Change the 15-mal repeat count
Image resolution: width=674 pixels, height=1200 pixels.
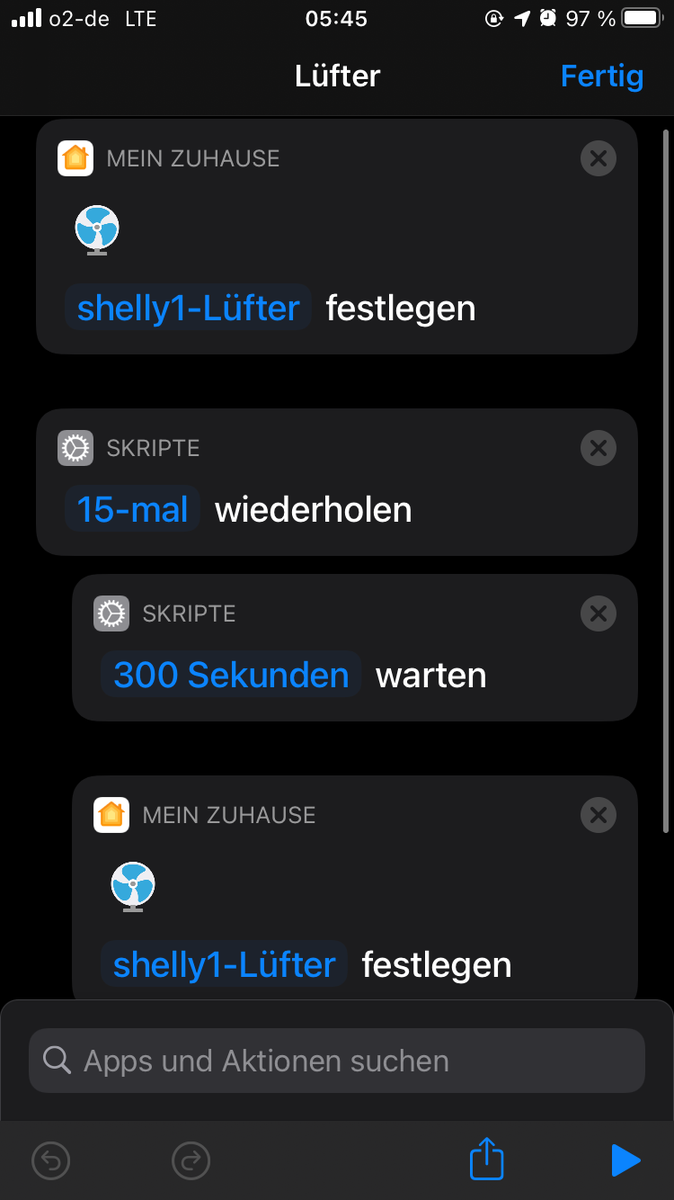(x=133, y=510)
